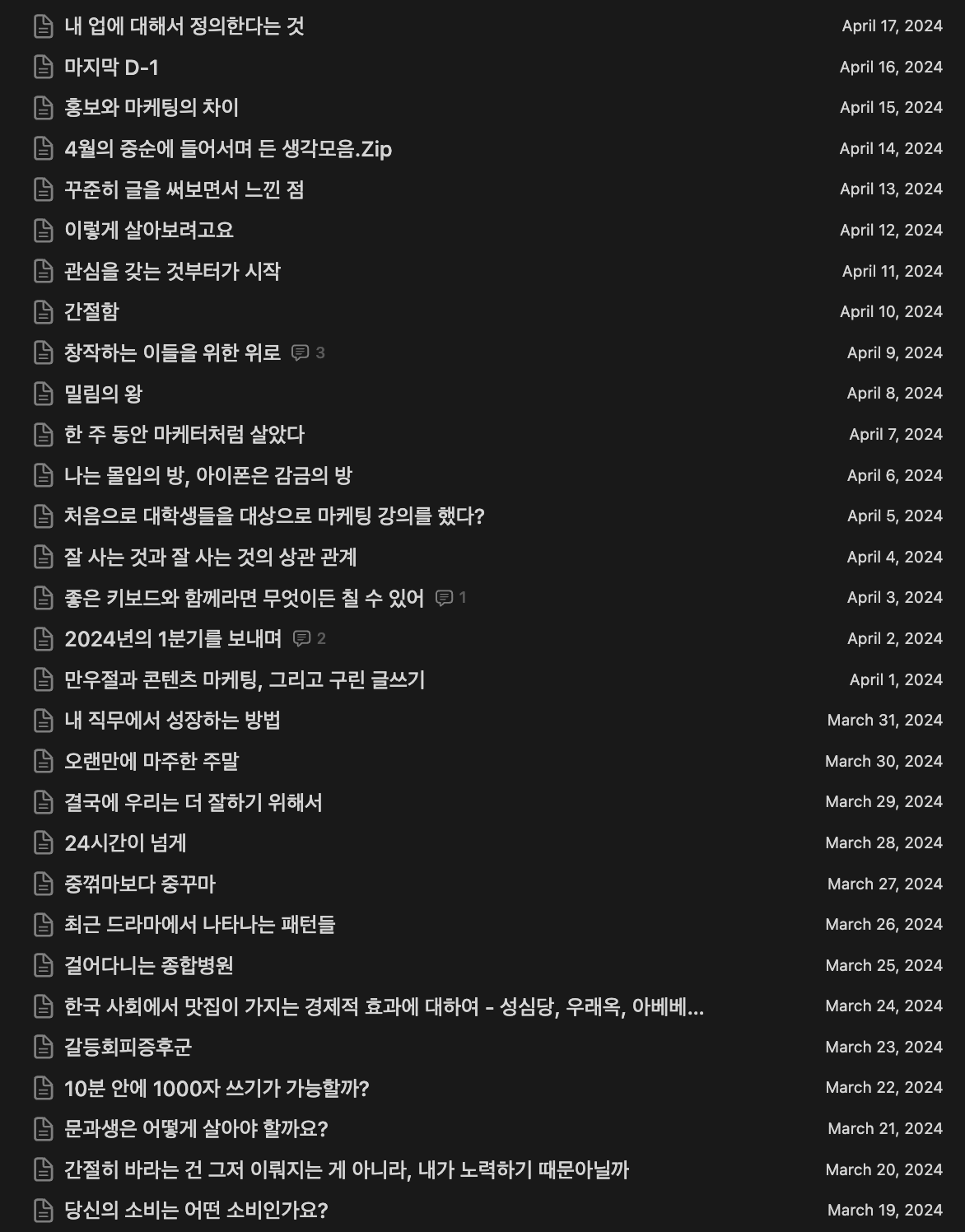Image resolution: width=965 pixels, height=1232 pixels.
Task: Open the "간절함" page
Action: [x=91, y=312]
